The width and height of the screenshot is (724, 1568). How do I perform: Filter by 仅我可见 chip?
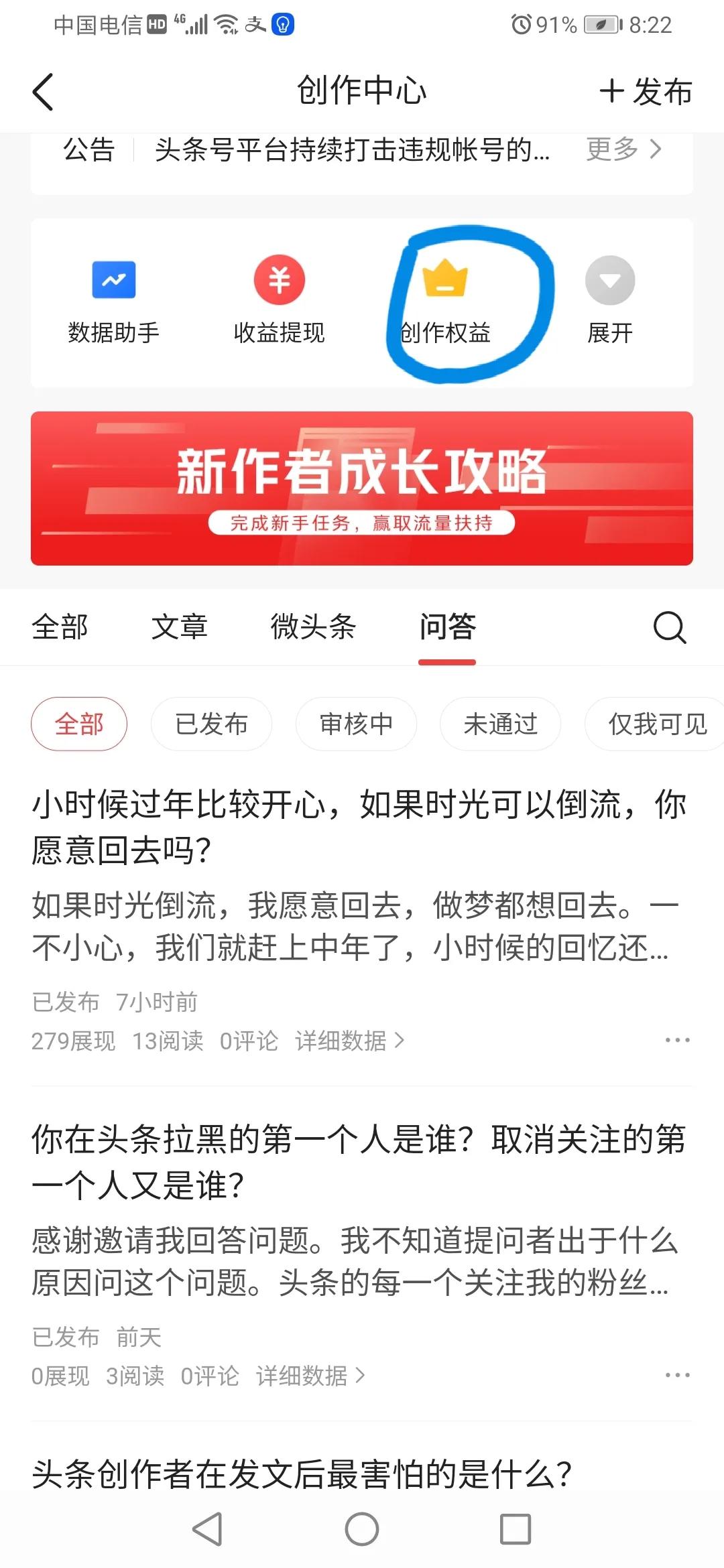656,724
